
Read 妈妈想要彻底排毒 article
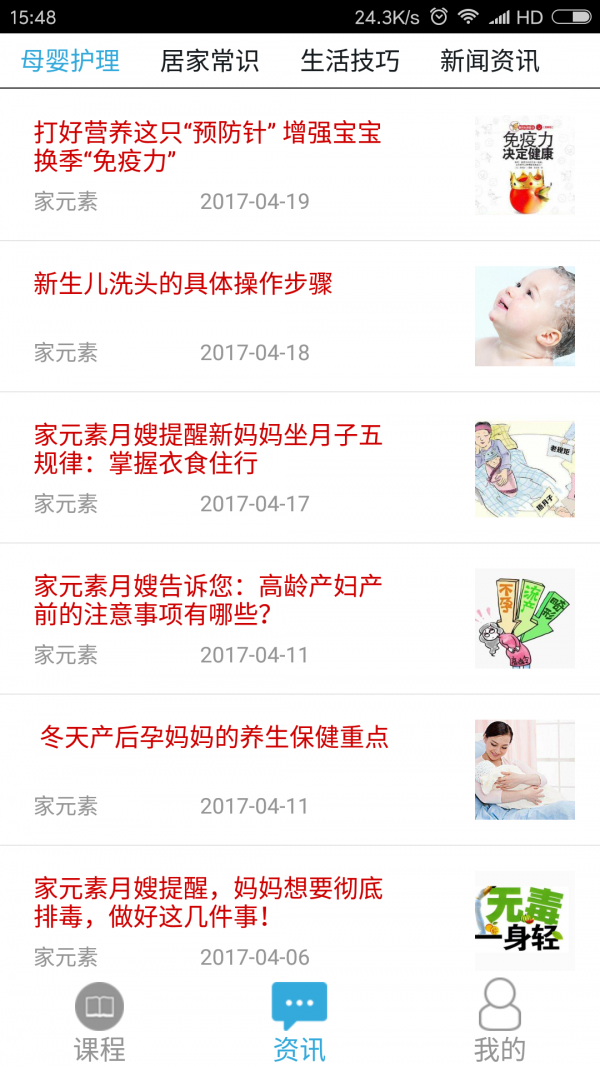tap(208, 902)
